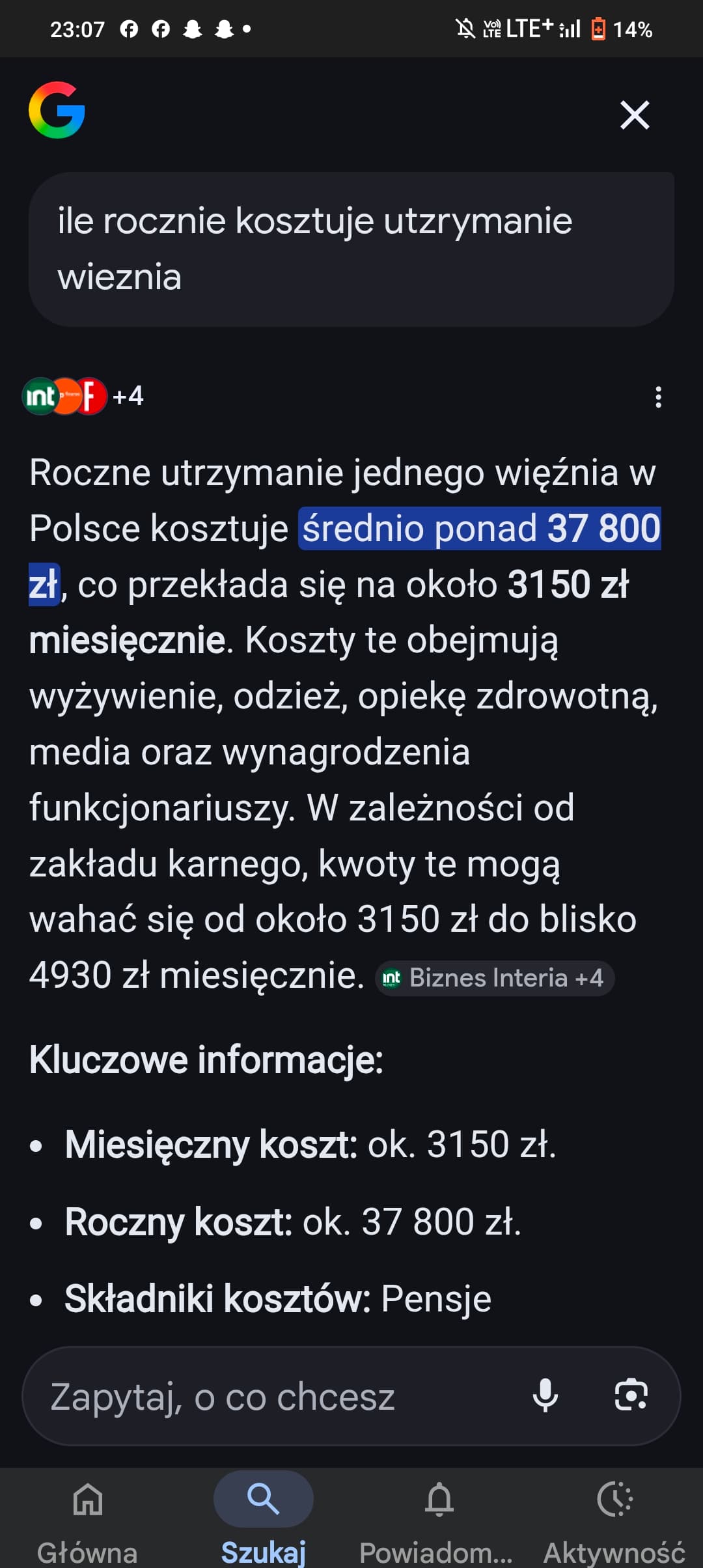Open the Biznes Interia +4 source chip

point(495,978)
